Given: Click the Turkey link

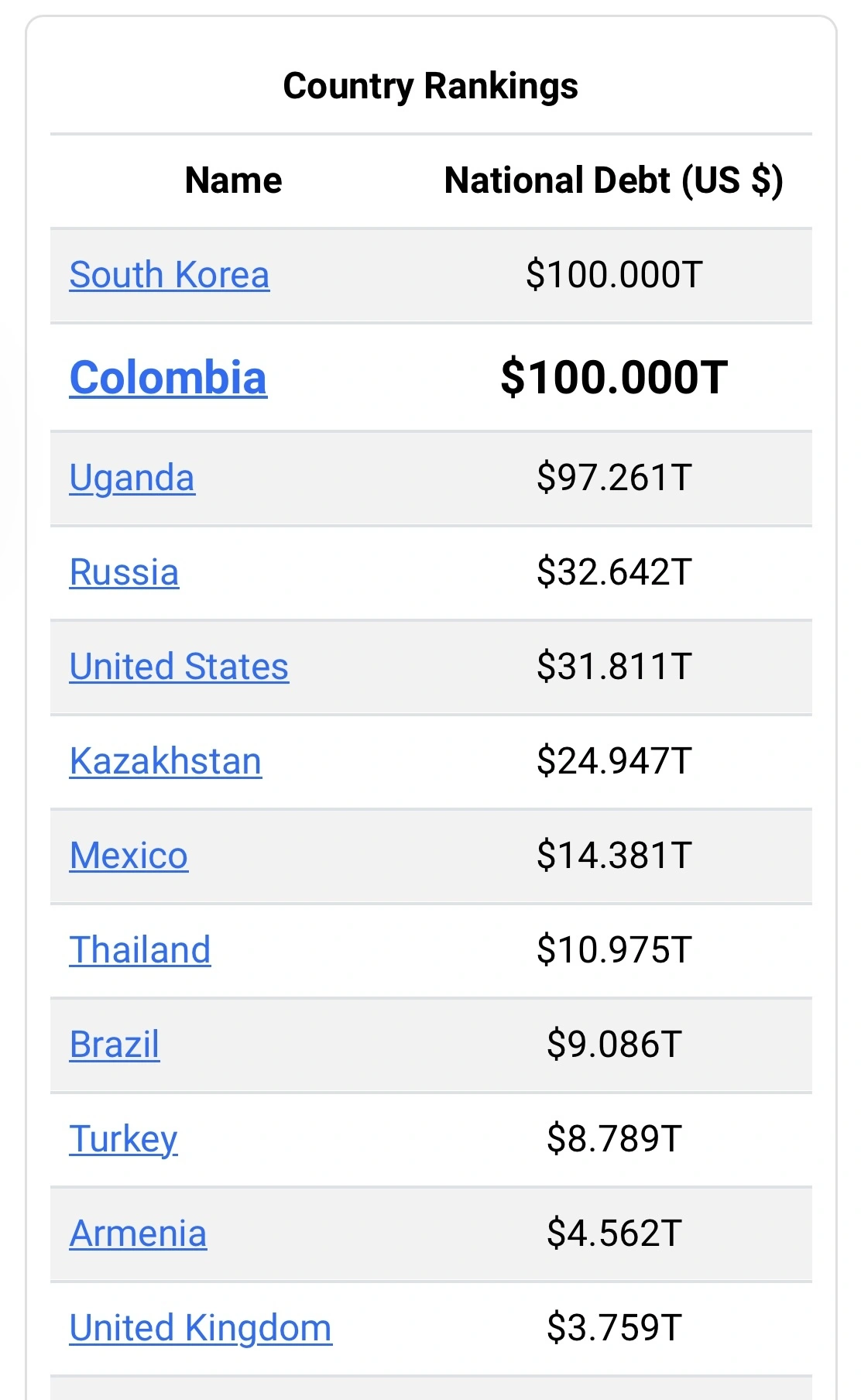Looking at the screenshot, I should click(124, 1139).
